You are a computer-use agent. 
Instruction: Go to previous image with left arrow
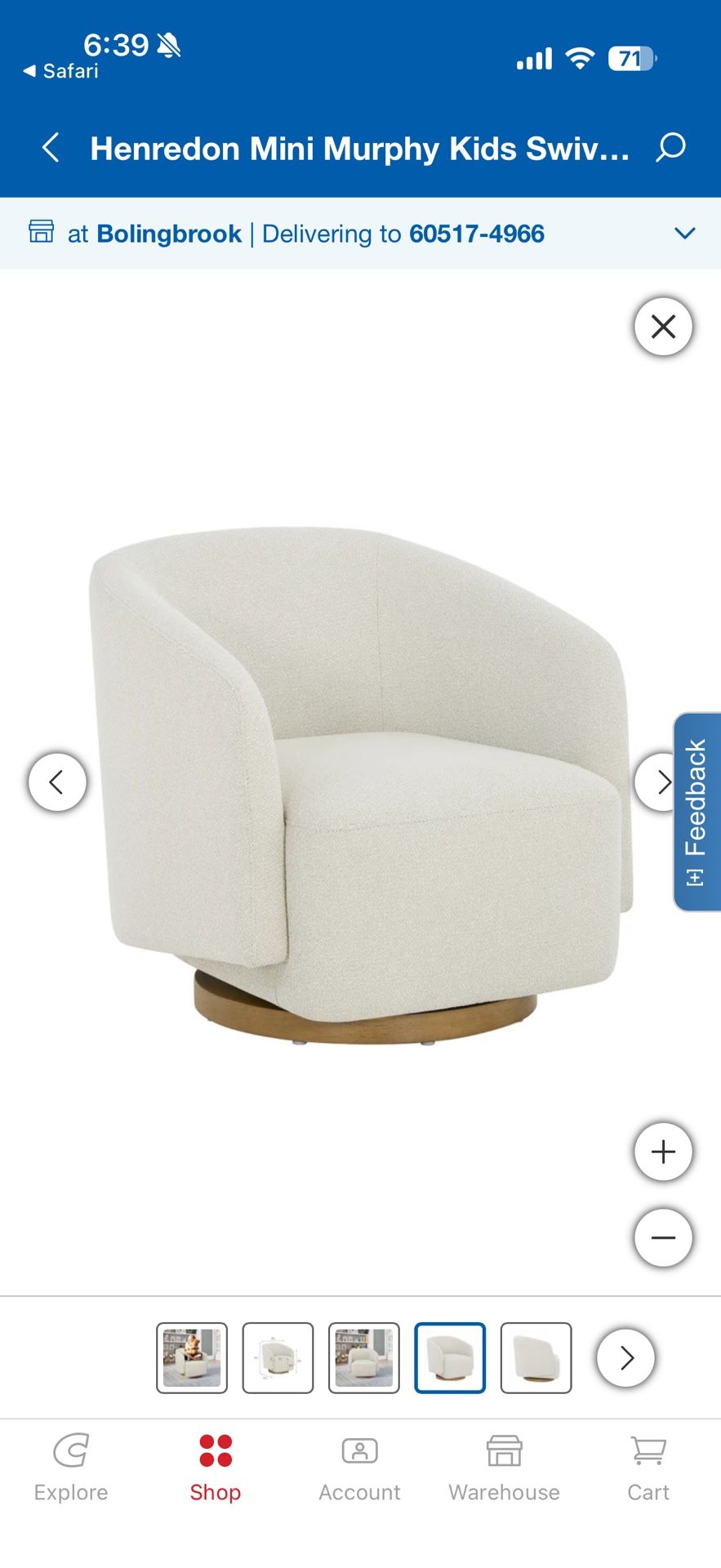pos(57,782)
